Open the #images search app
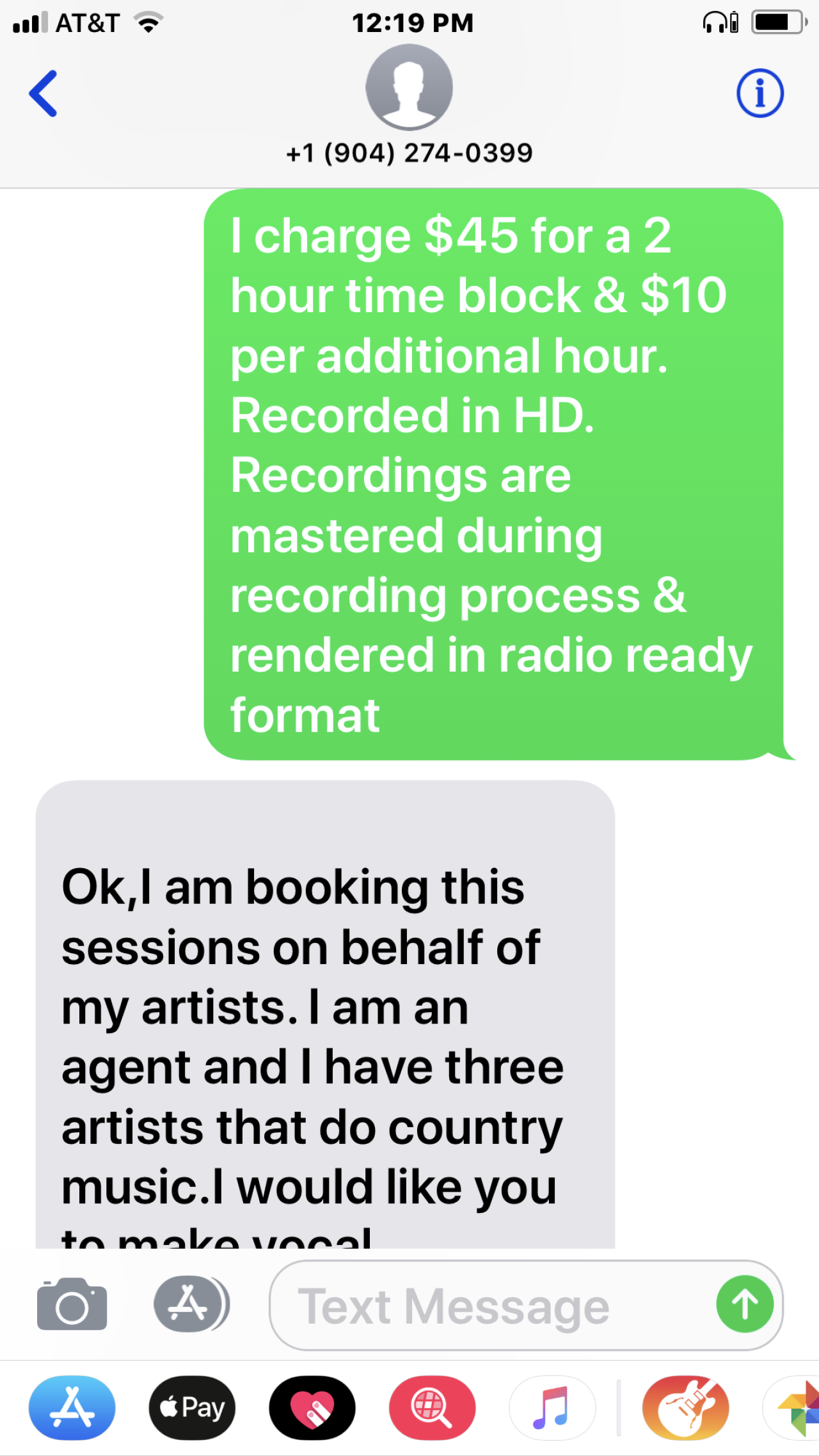Screen dimensions: 819x1456 [x=432, y=1407]
